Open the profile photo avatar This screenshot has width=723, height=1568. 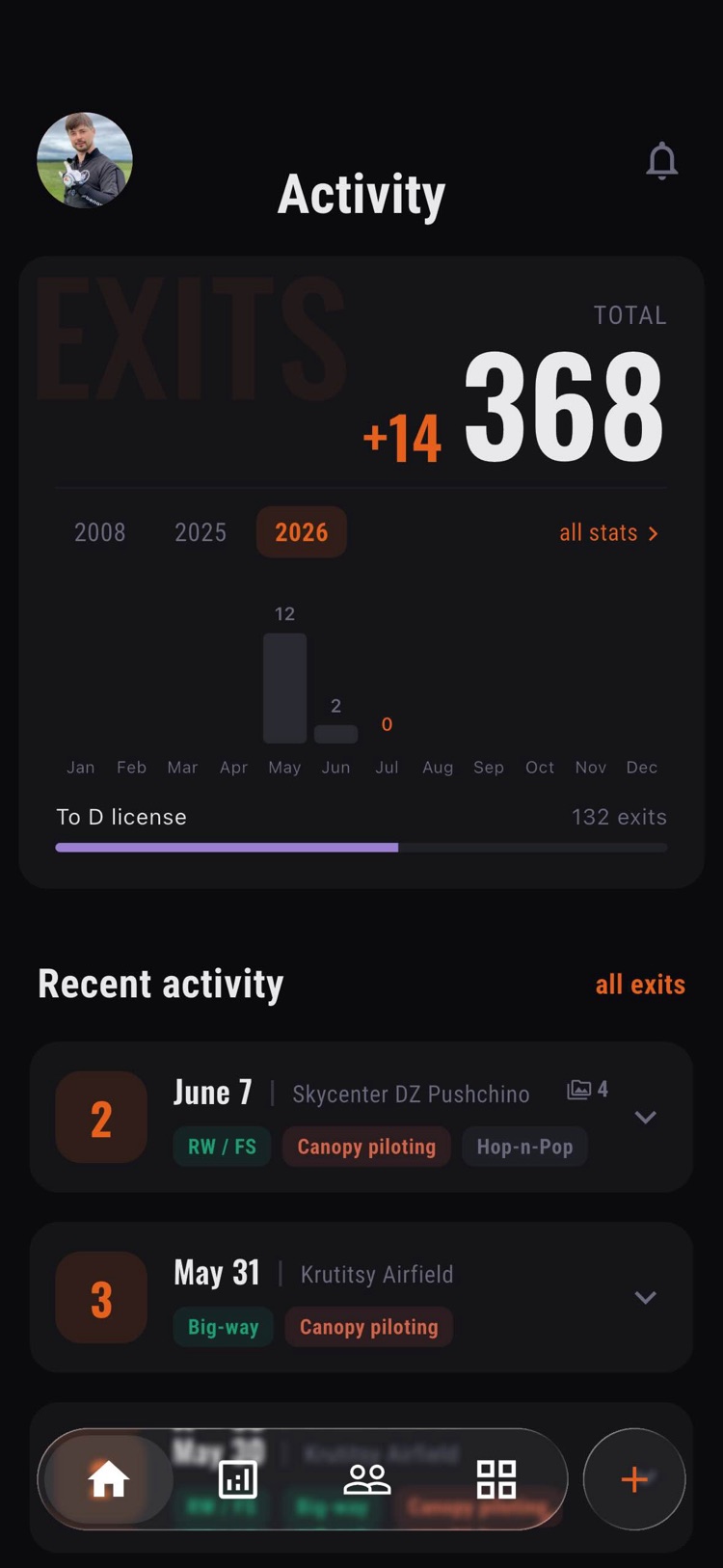pyautogui.click(x=85, y=160)
